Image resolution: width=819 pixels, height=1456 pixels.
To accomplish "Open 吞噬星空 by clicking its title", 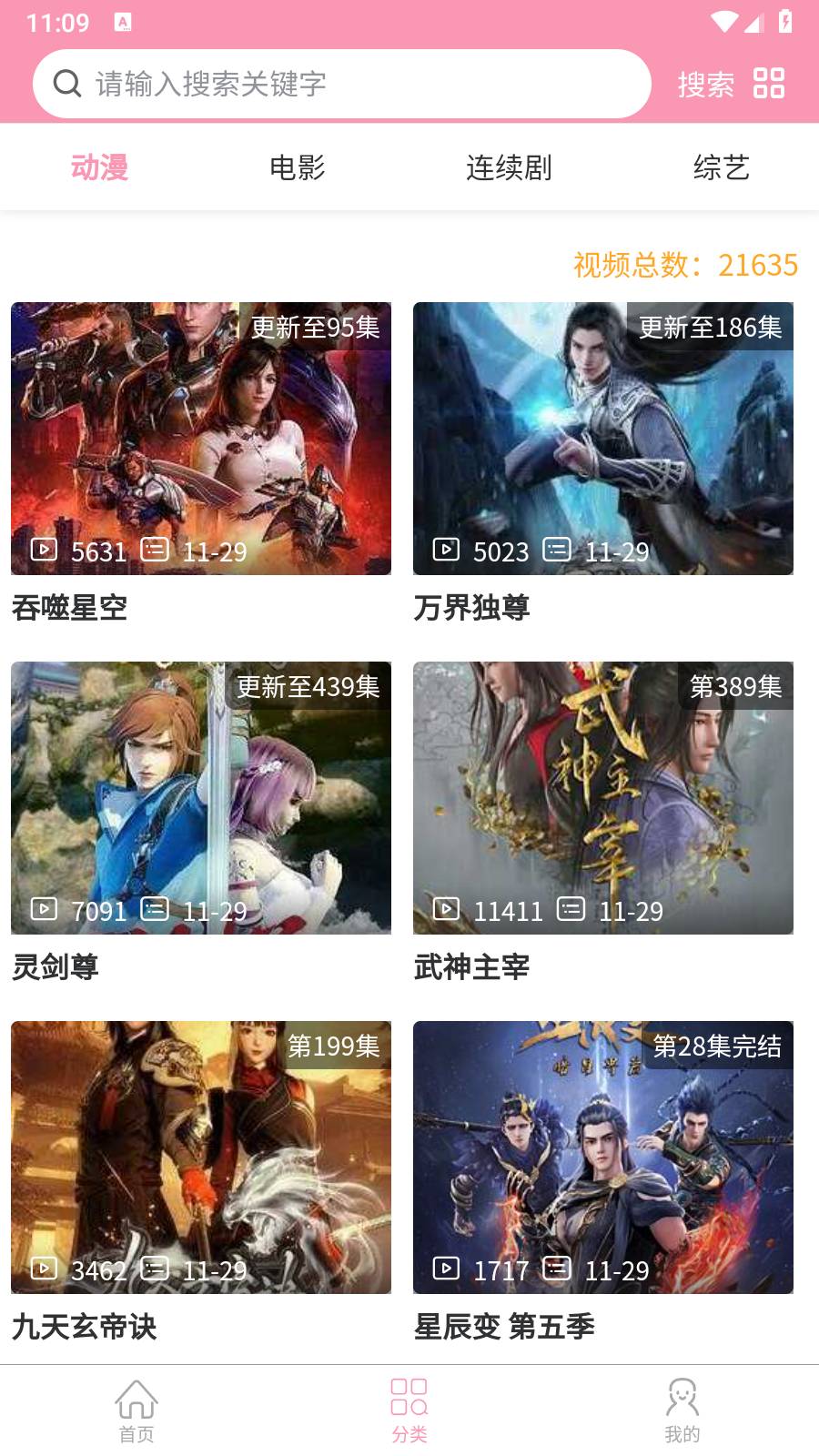I will point(71,609).
